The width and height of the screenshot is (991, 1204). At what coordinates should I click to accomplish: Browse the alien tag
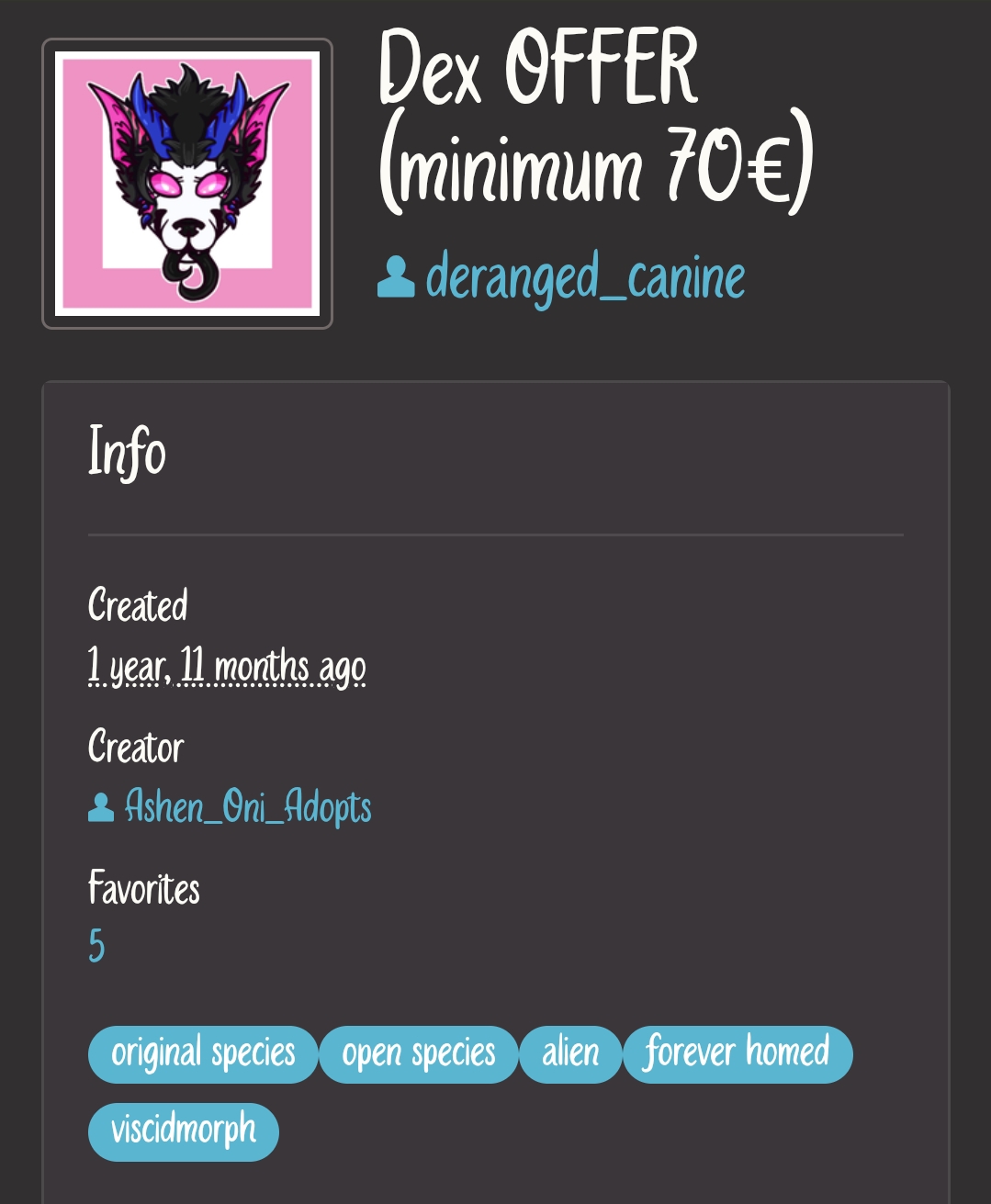pos(570,1053)
